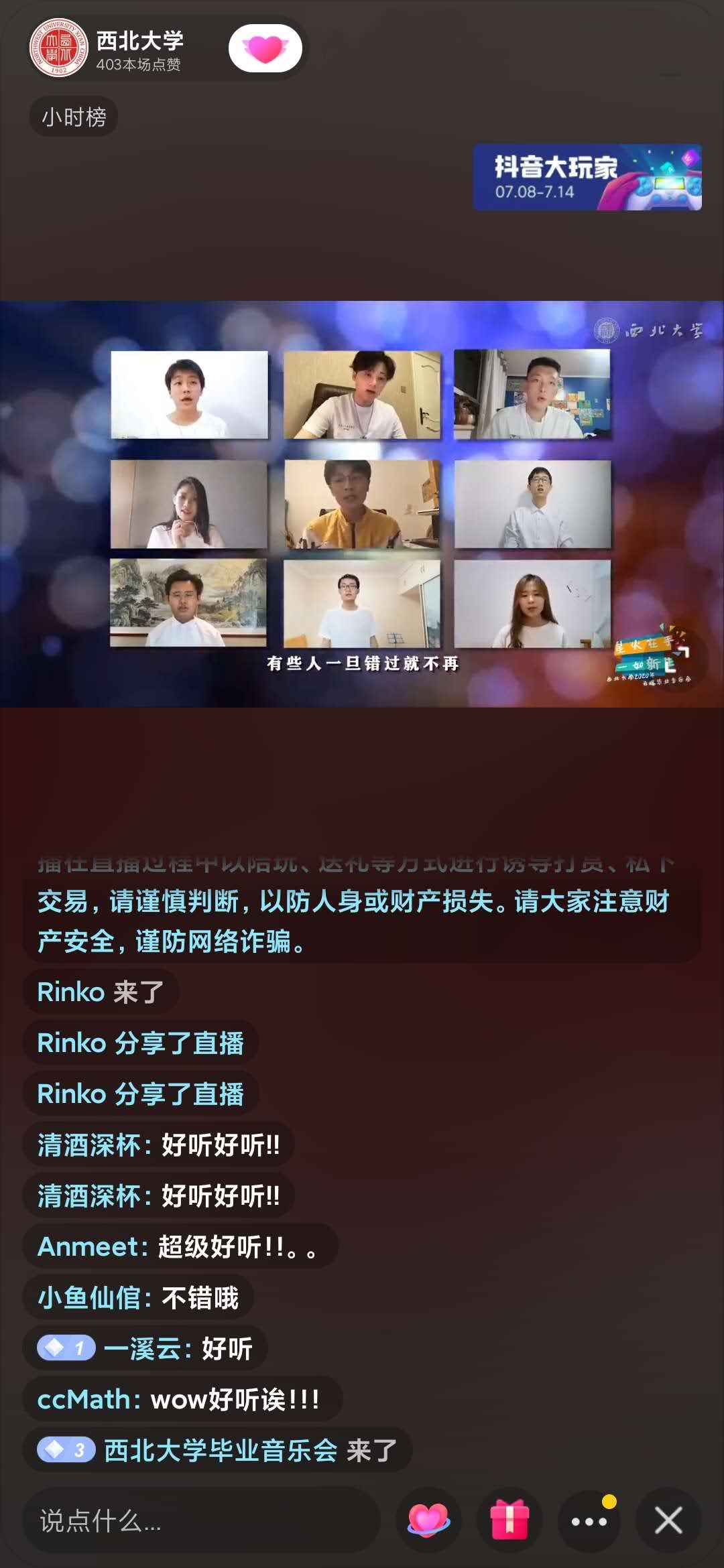
Task: Open the 小时榜 hourly ranking
Action: point(74,117)
